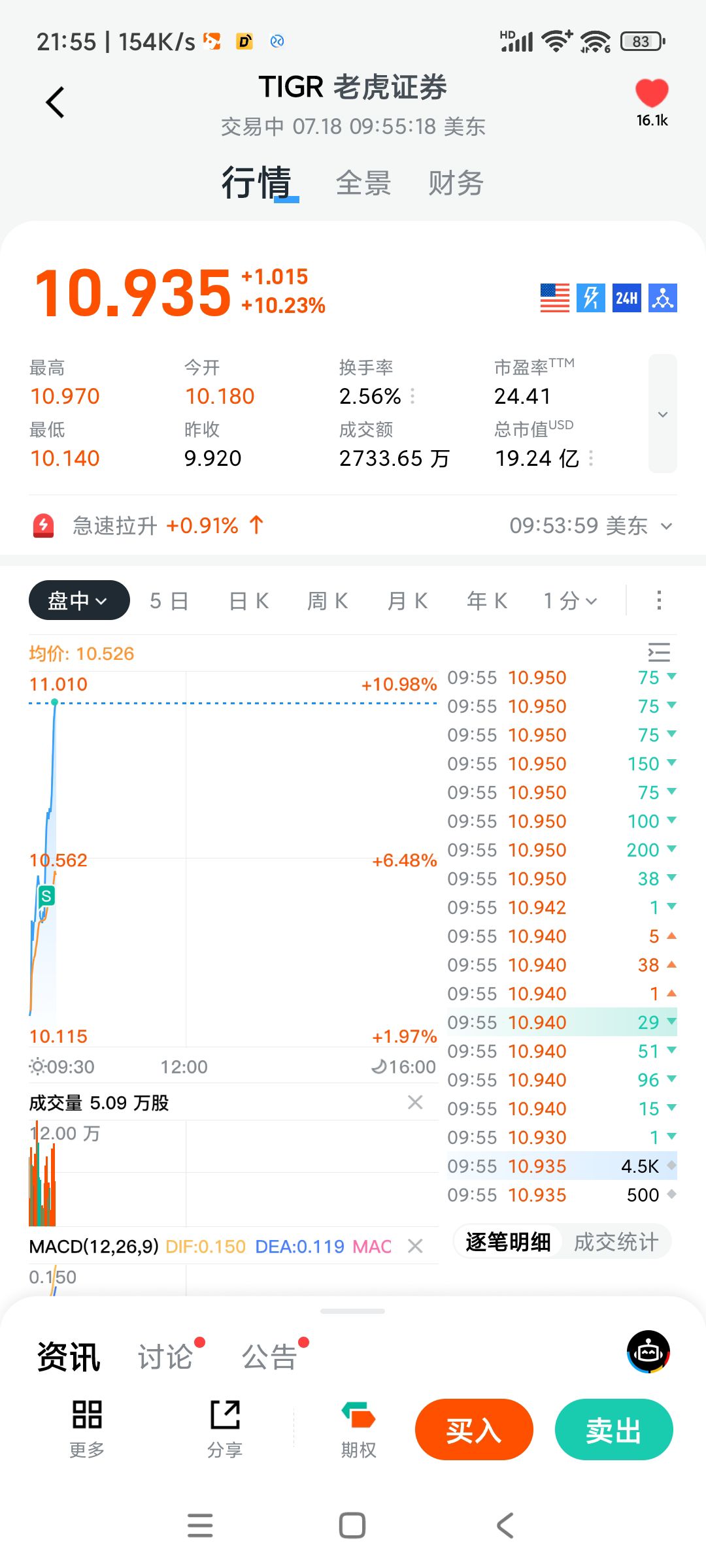Close the 成交量 indicator panel
This screenshot has width=706, height=1568.
(x=415, y=1103)
